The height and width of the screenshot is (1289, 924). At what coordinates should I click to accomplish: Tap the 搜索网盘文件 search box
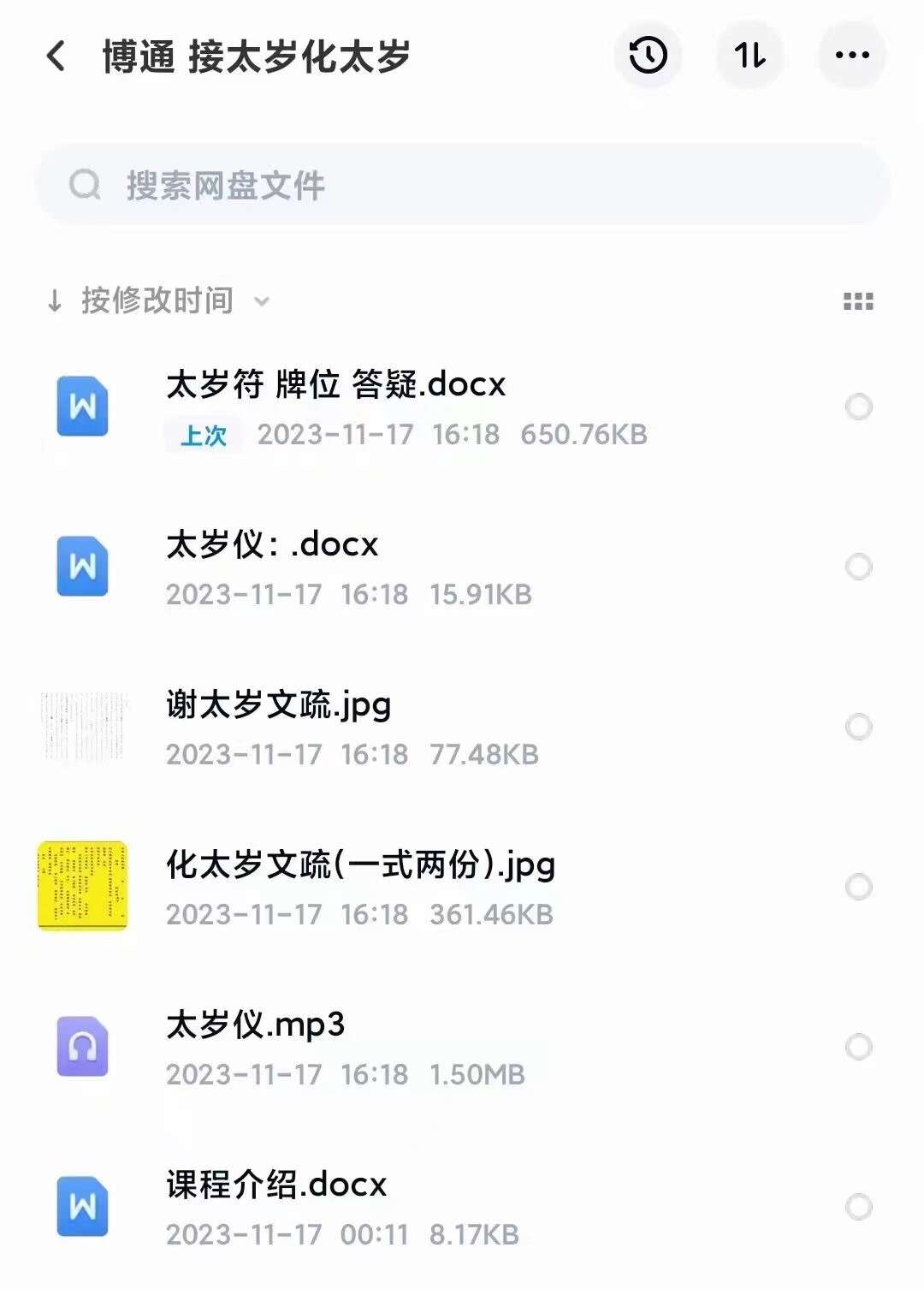tap(462, 185)
